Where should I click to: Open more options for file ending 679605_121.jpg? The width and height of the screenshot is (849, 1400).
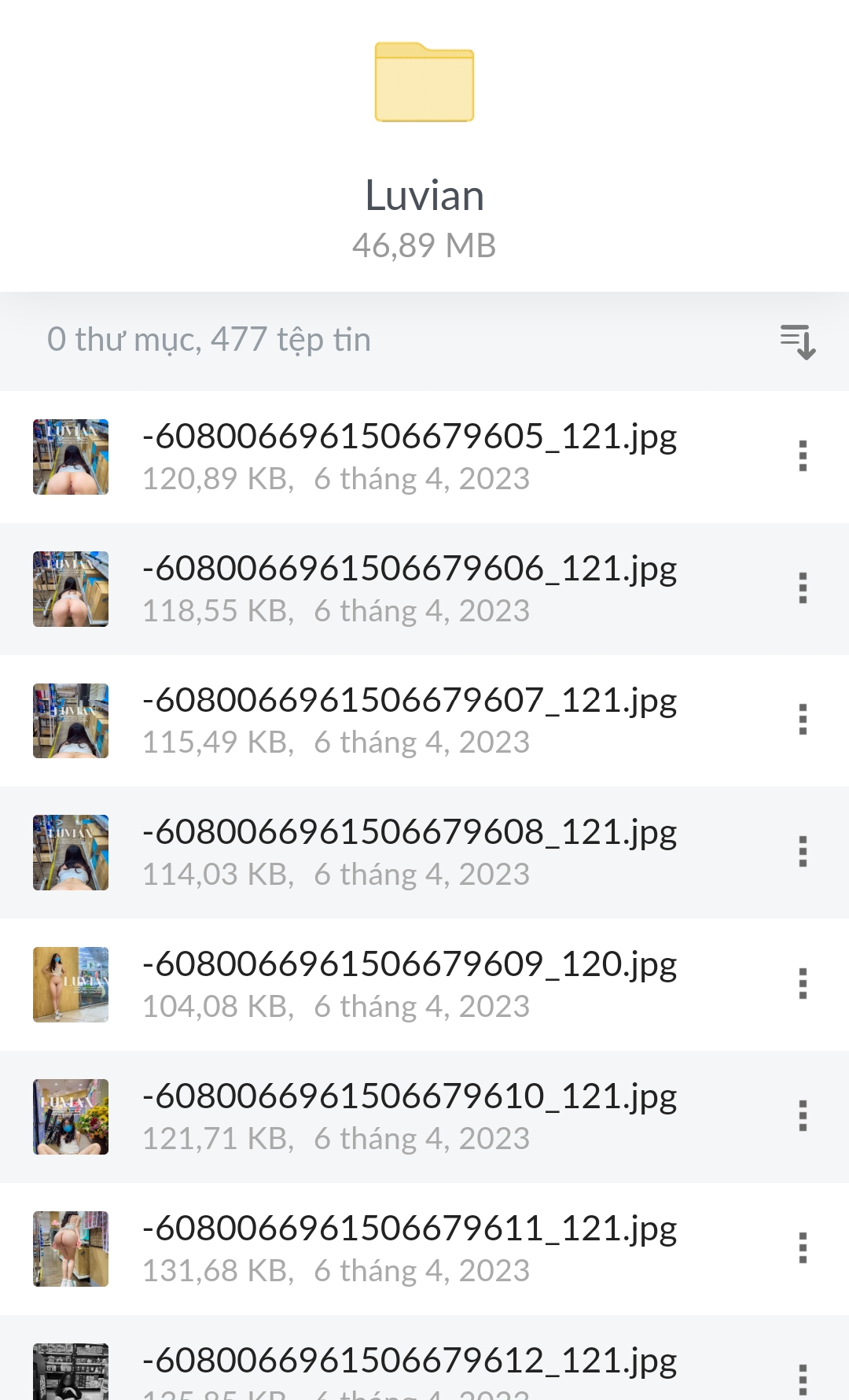click(802, 456)
